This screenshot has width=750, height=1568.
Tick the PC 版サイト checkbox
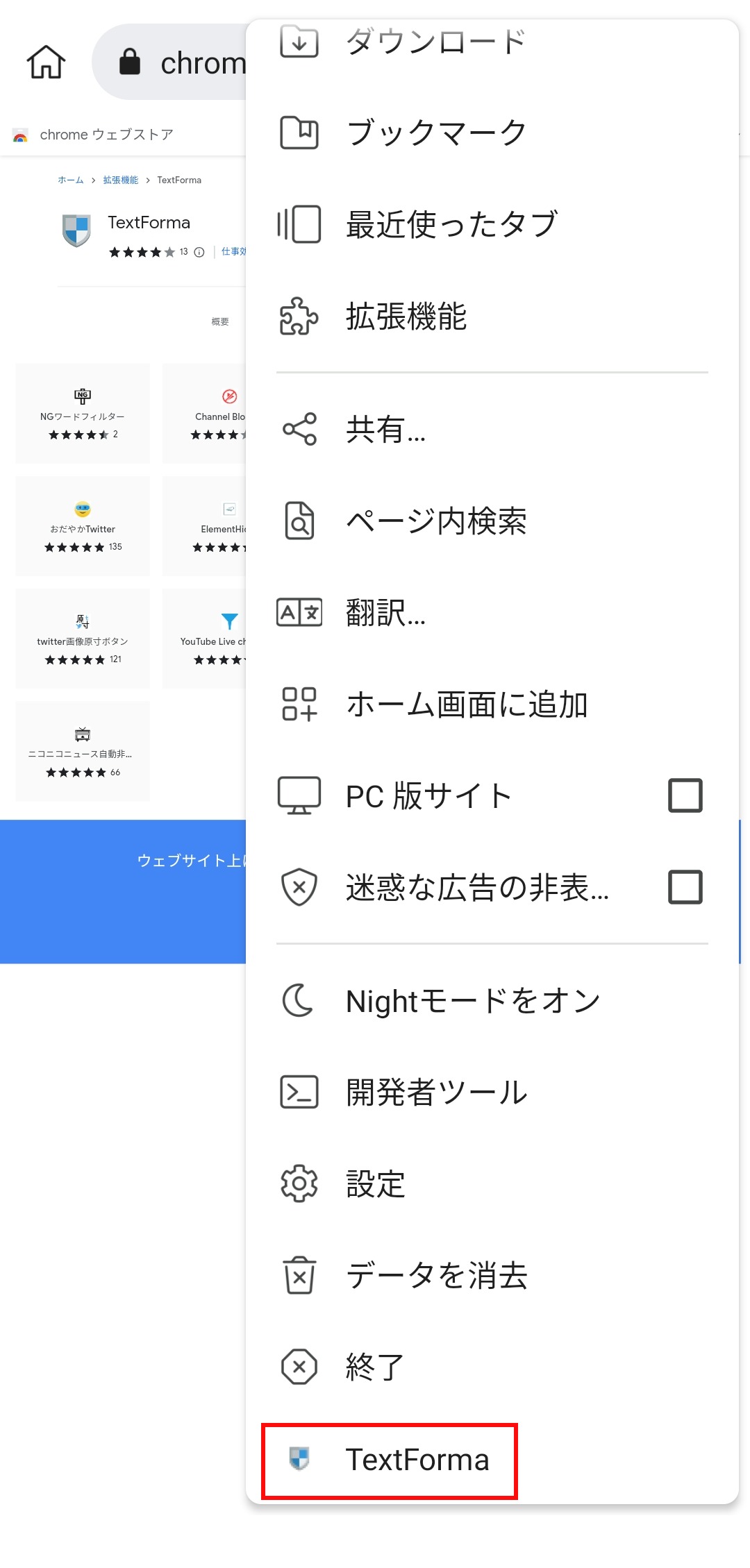(685, 795)
